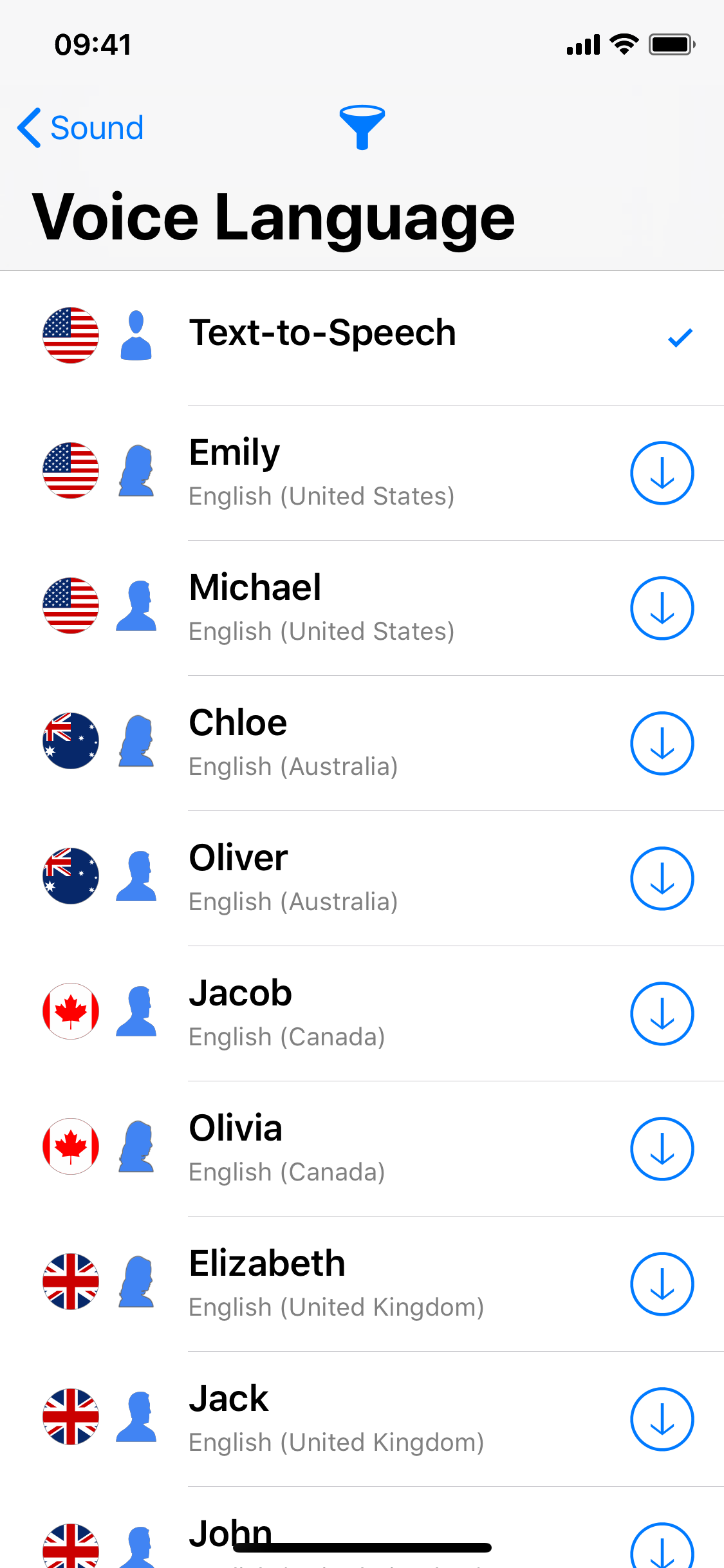Choose the Emily voice row
Image resolution: width=724 pixels, height=1568 pixels.
tap(362, 473)
